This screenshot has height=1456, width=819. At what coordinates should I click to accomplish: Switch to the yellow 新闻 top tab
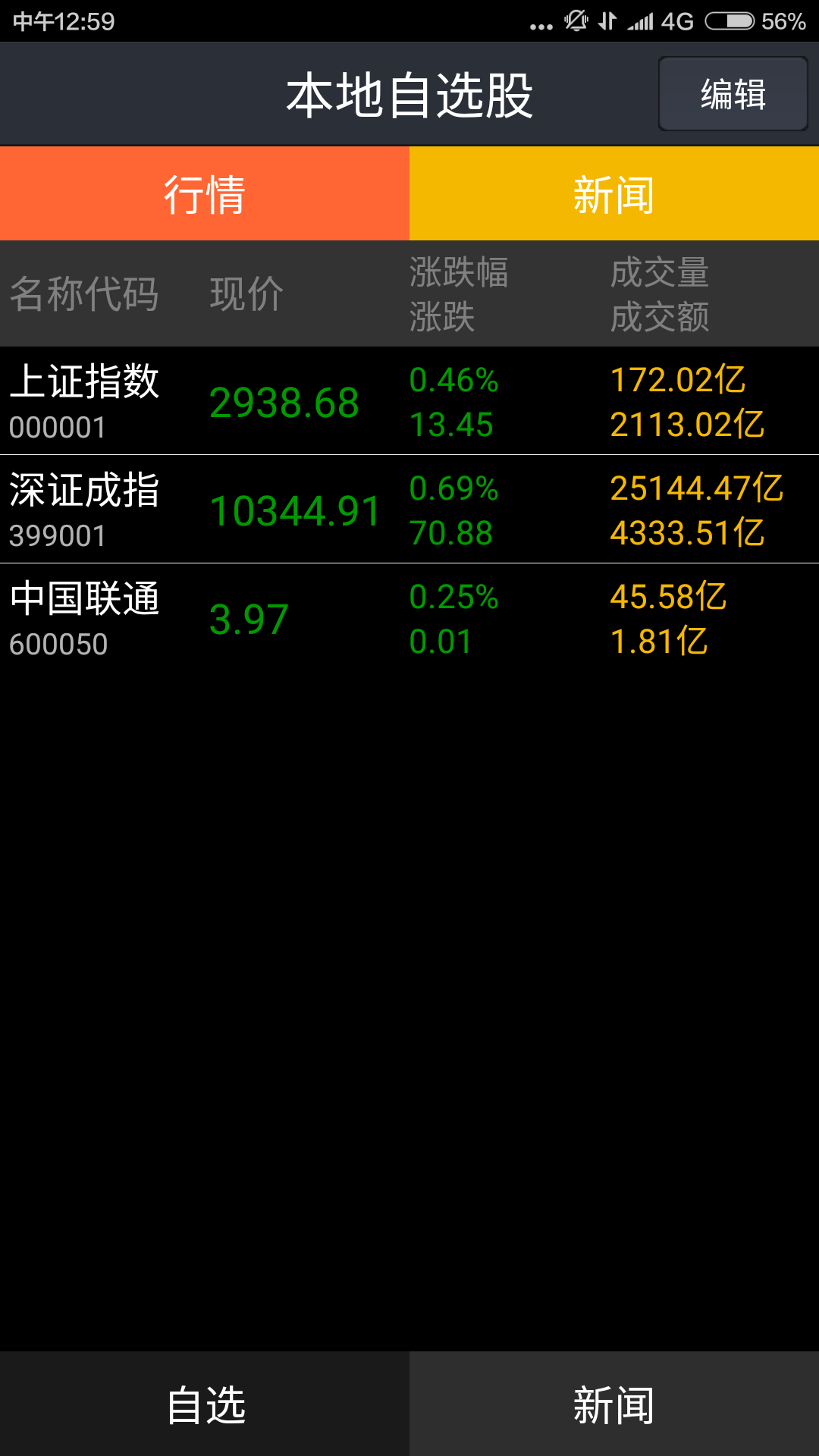[614, 194]
